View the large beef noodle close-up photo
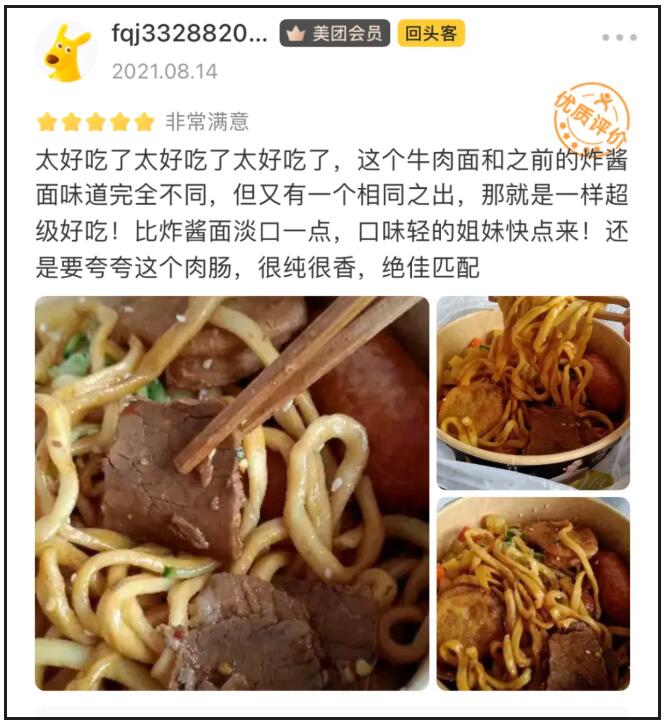The height and width of the screenshot is (725, 666). point(232,493)
